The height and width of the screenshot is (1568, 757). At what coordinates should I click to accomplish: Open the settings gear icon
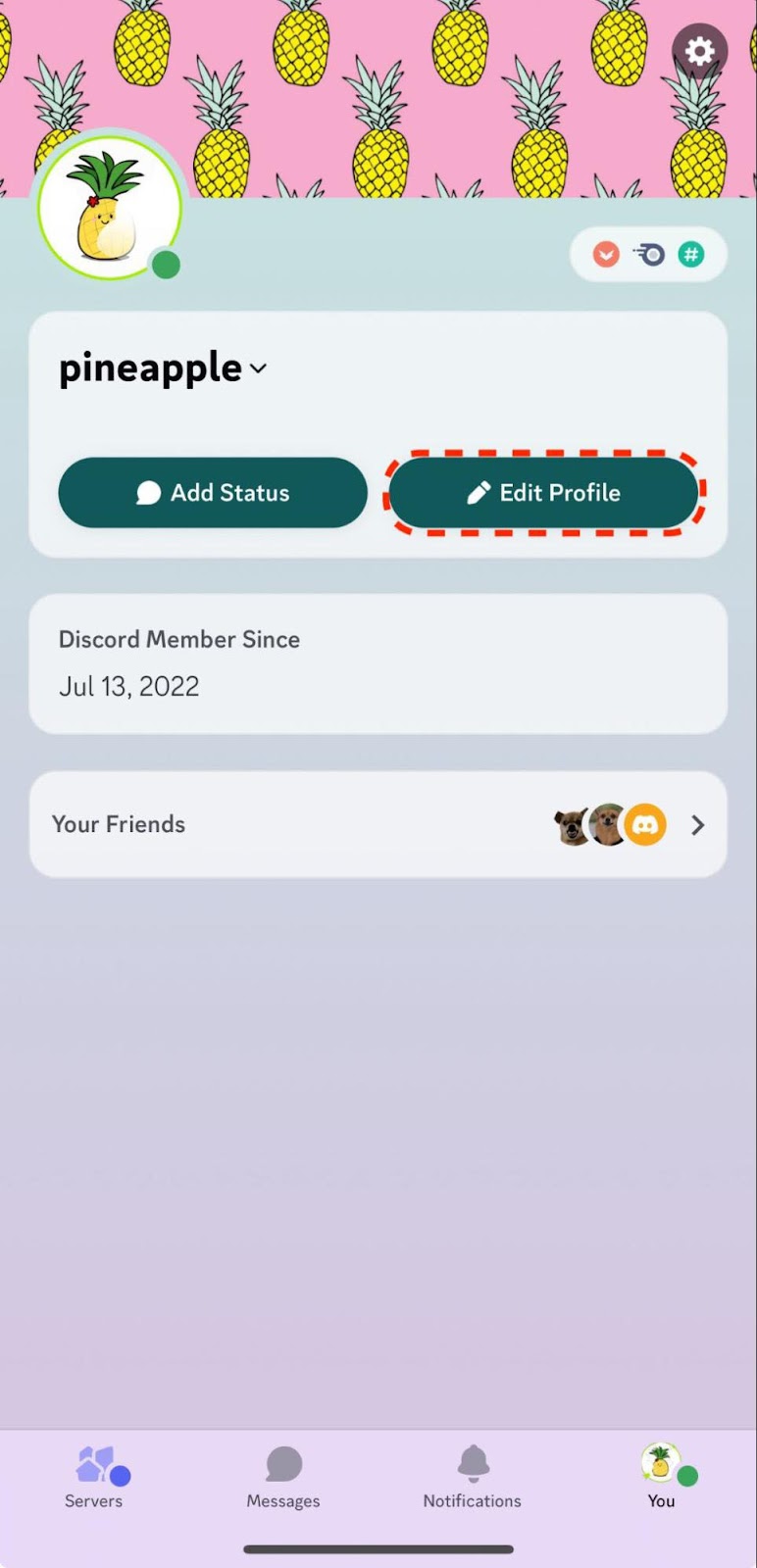point(699,51)
